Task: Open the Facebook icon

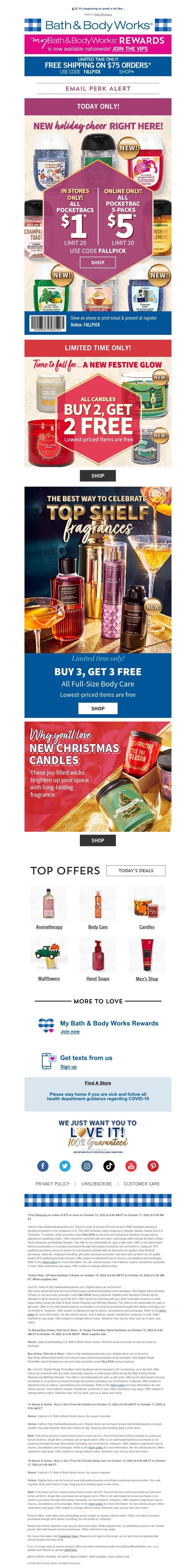Action: coord(43,1165)
